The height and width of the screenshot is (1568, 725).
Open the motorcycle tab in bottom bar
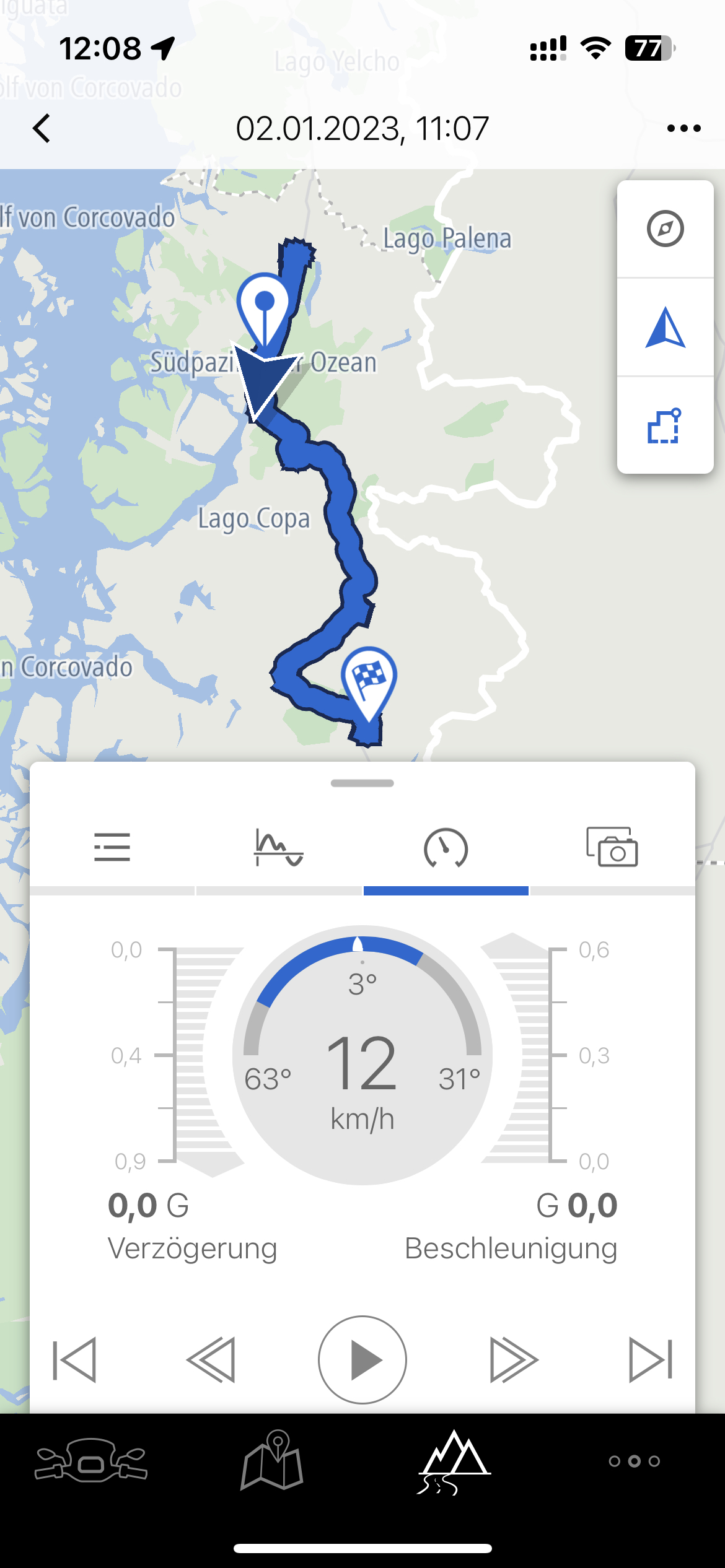click(91, 1460)
